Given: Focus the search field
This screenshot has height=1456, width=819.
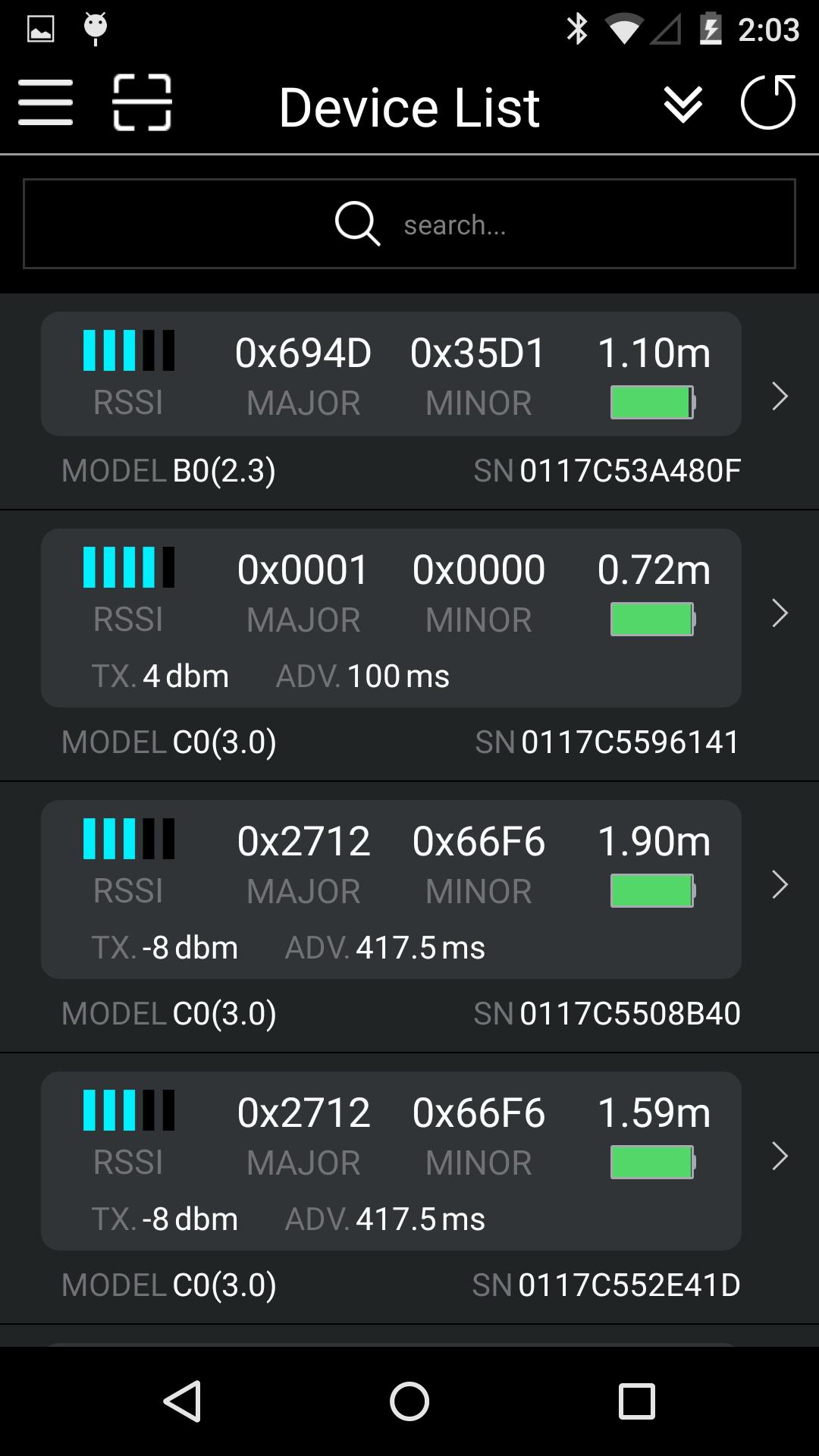Looking at the screenshot, I should pyautogui.click(x=409, y=224).
